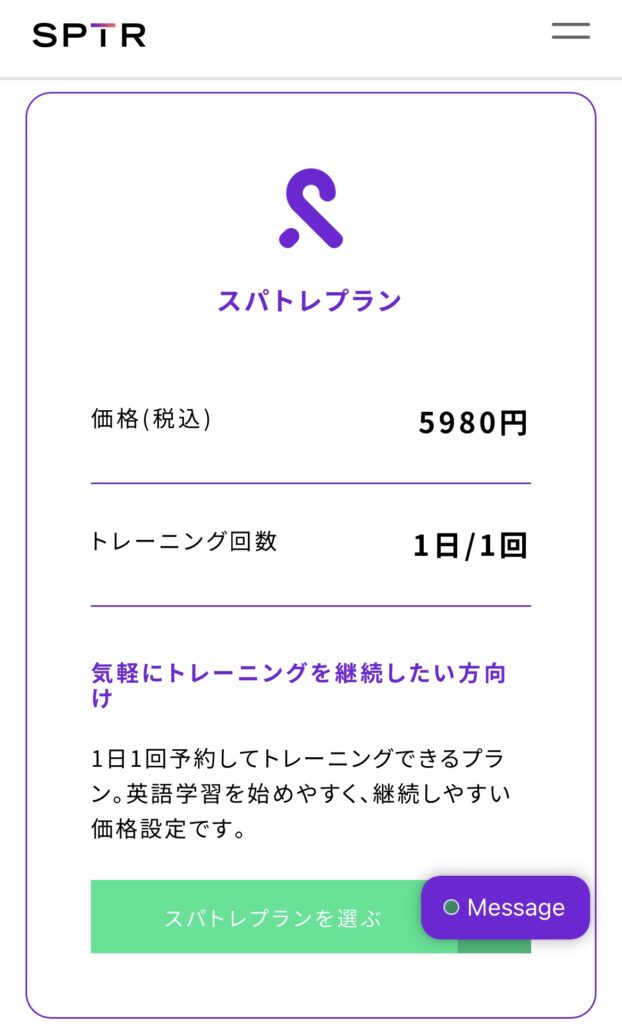Open the hamburger menu
The height and width of the screenshot is (1024, 622).
pyautogui.click(x=571, y=31)
